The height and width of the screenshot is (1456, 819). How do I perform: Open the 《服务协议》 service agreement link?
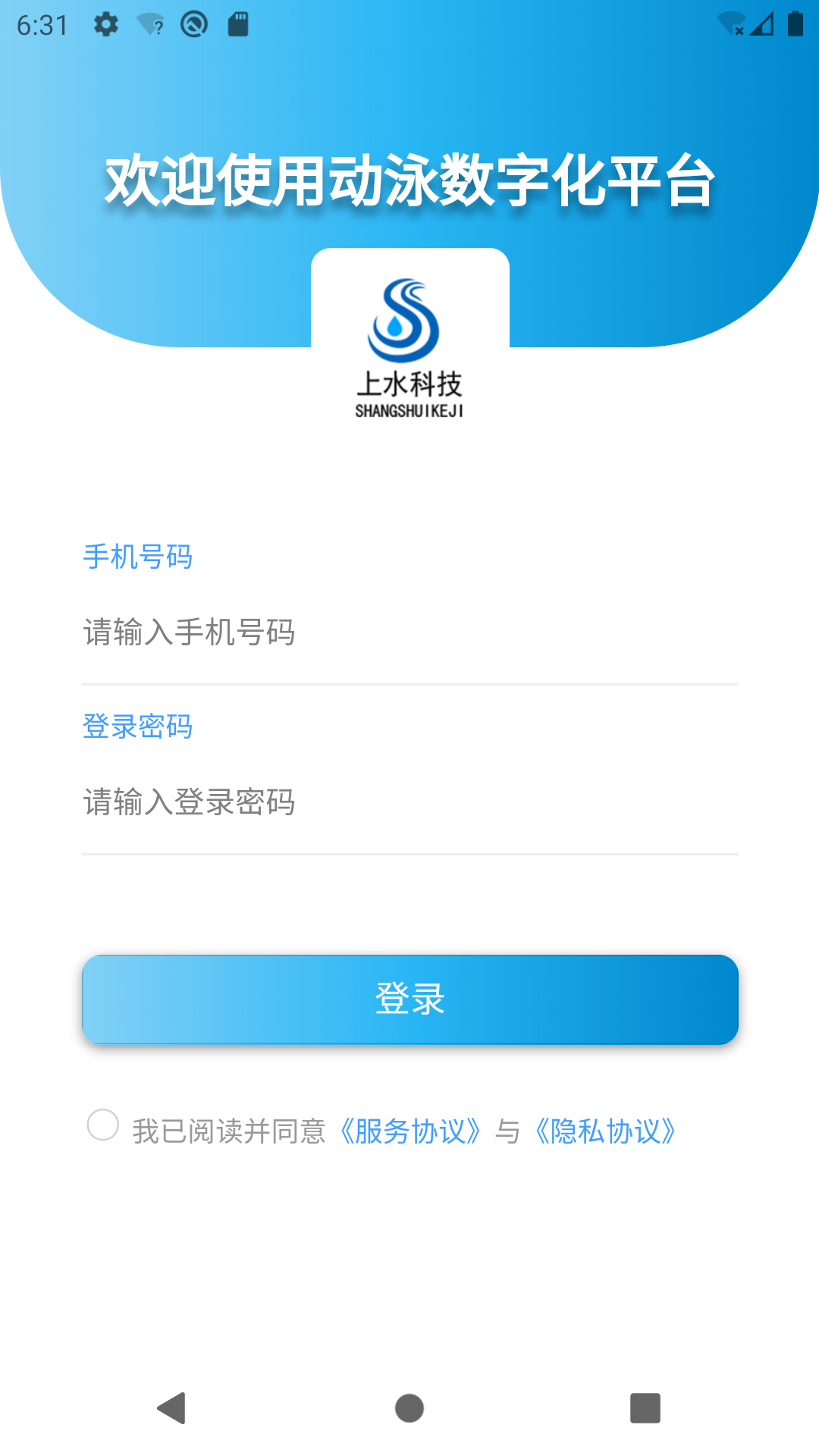410,1131
